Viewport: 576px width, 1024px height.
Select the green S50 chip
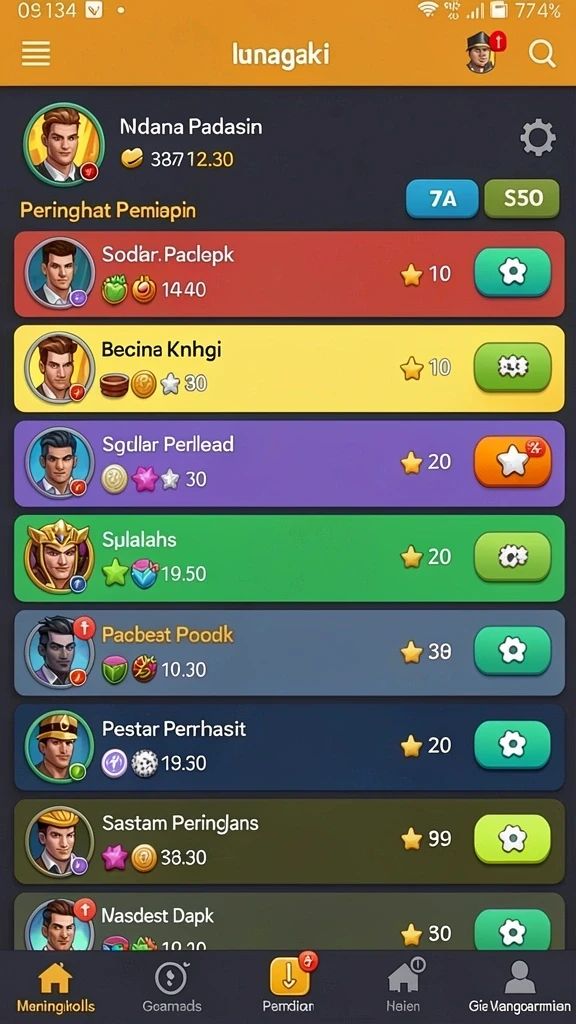pos(522,198)
